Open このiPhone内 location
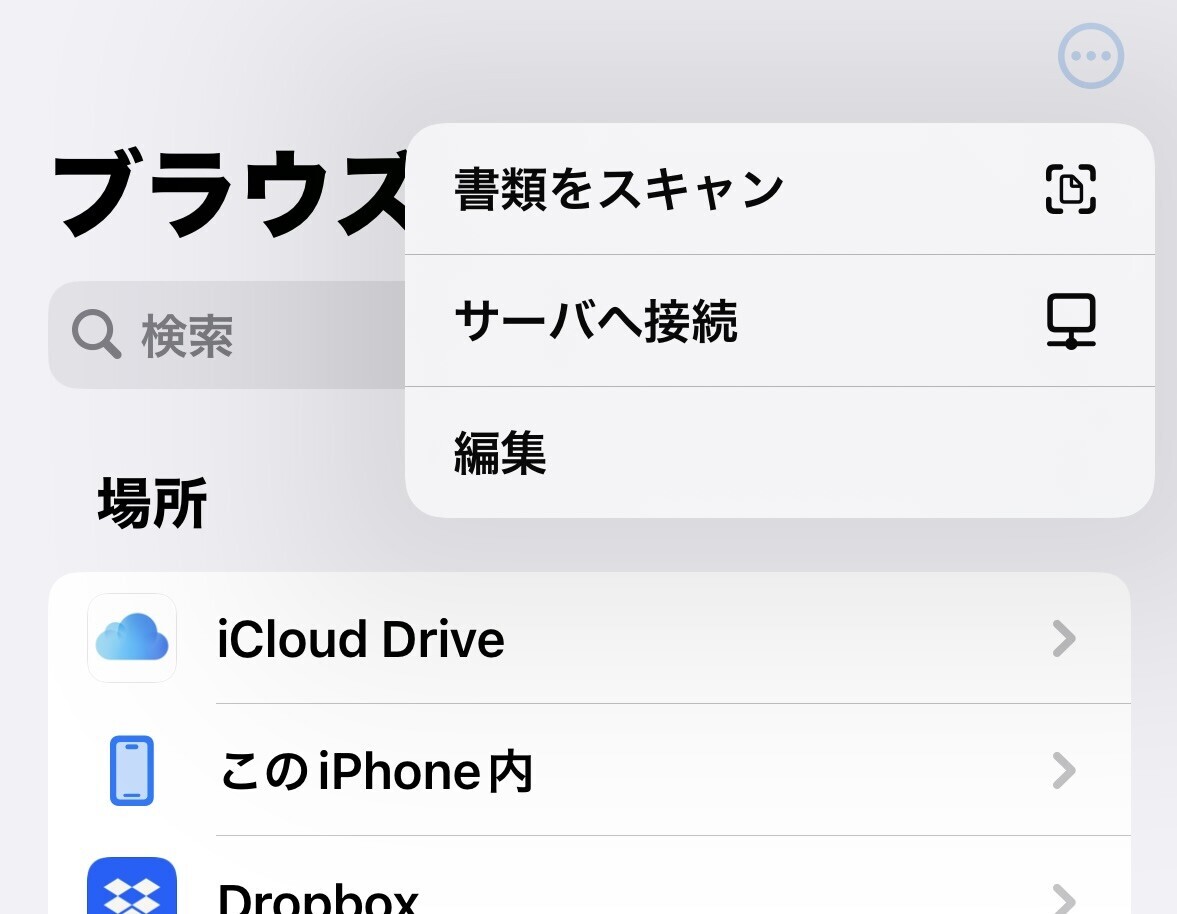This screenshot has width=1177, height=914. coord(588,770)
